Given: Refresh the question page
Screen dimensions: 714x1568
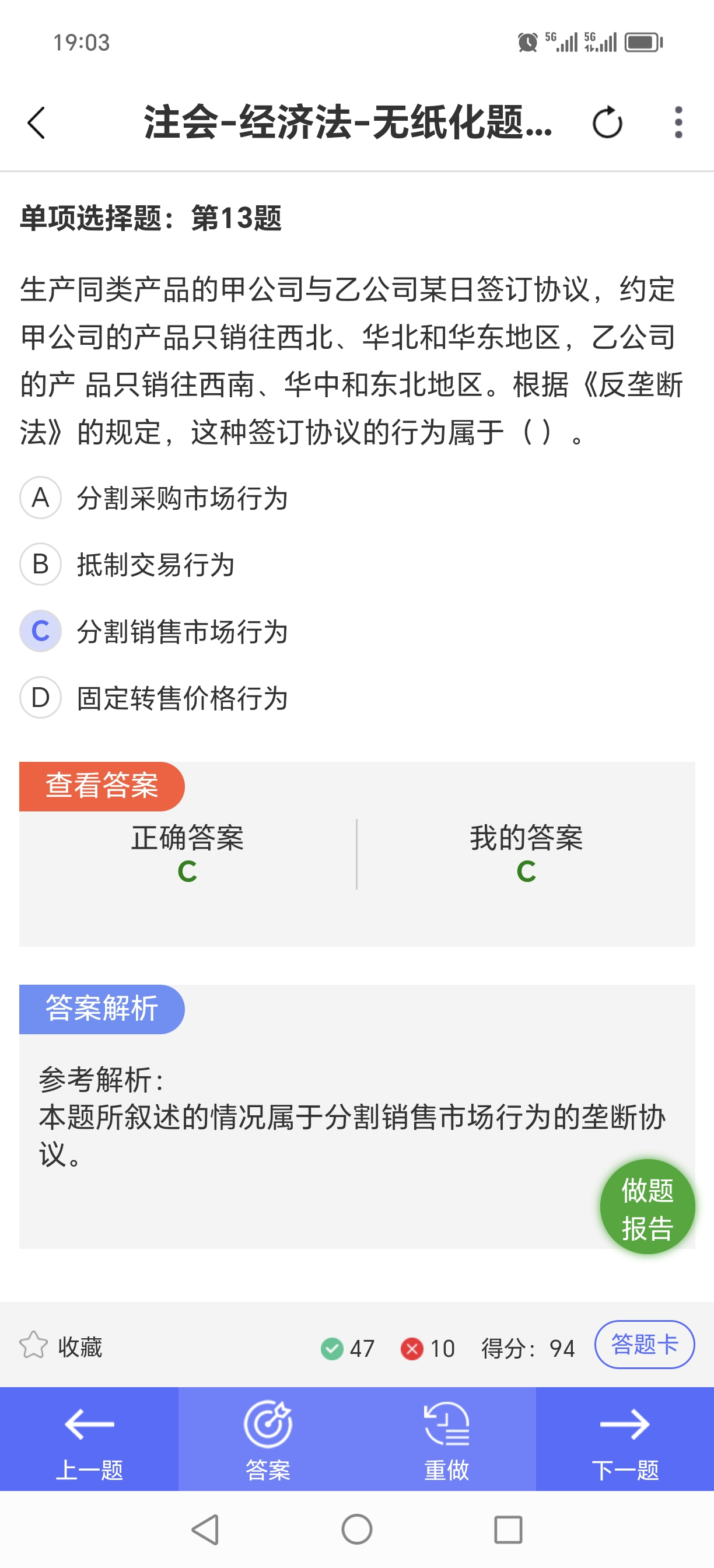Looking at the screenshot, I should 607,123.
